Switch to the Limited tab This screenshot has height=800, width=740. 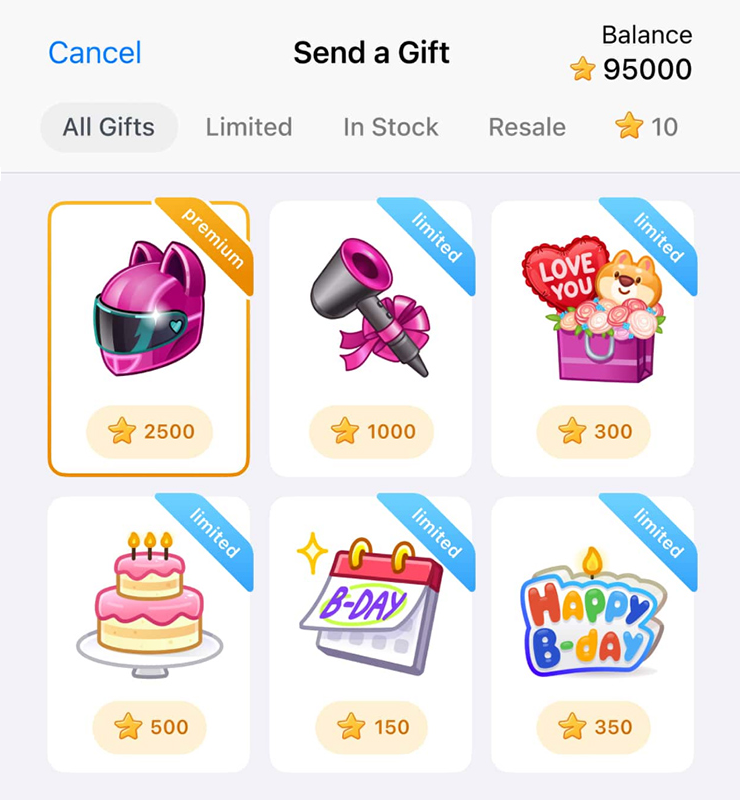tap(249, 127)
